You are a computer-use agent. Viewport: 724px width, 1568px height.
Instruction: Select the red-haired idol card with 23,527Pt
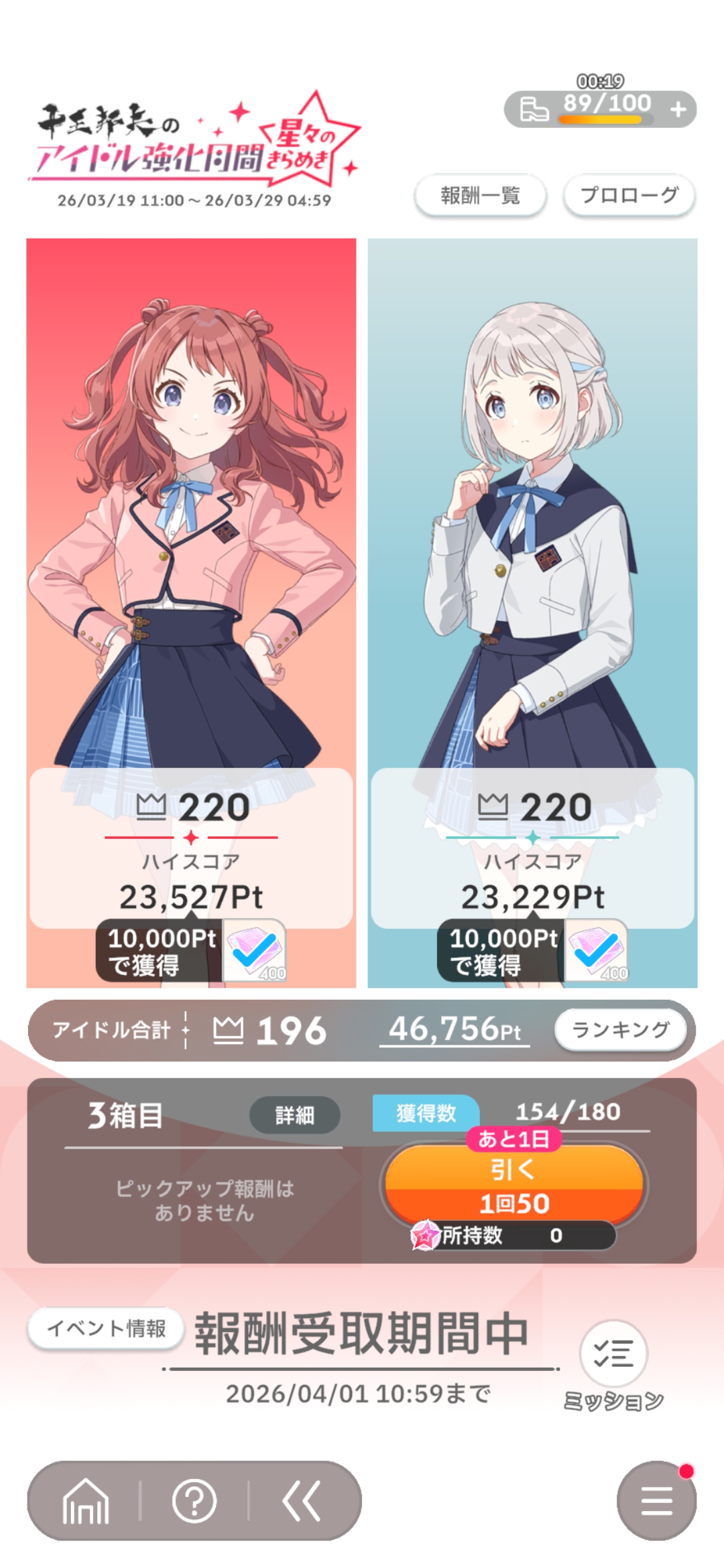coord(191,612)
